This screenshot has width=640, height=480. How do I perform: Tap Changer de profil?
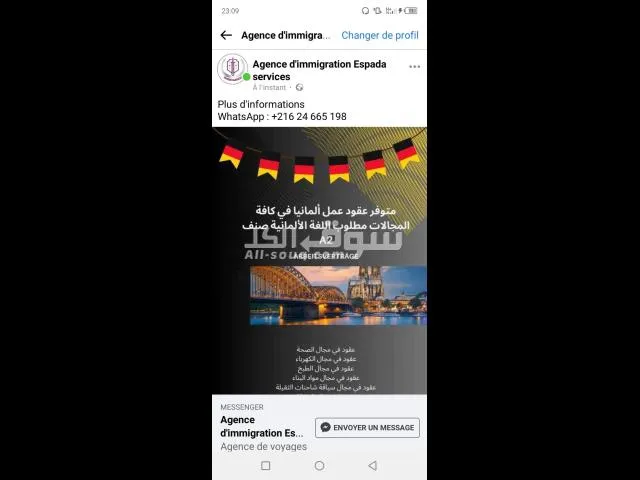pyautogui.click(x=379, y=35)
